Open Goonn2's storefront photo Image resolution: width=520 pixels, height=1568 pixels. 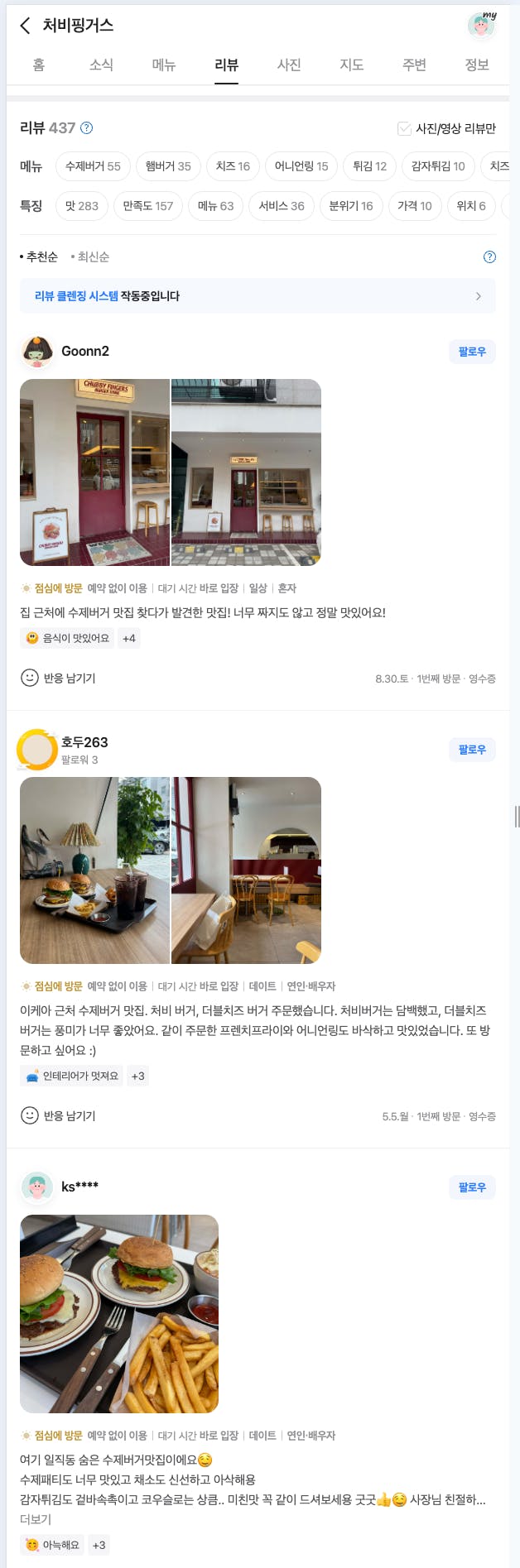coord(94,472)
